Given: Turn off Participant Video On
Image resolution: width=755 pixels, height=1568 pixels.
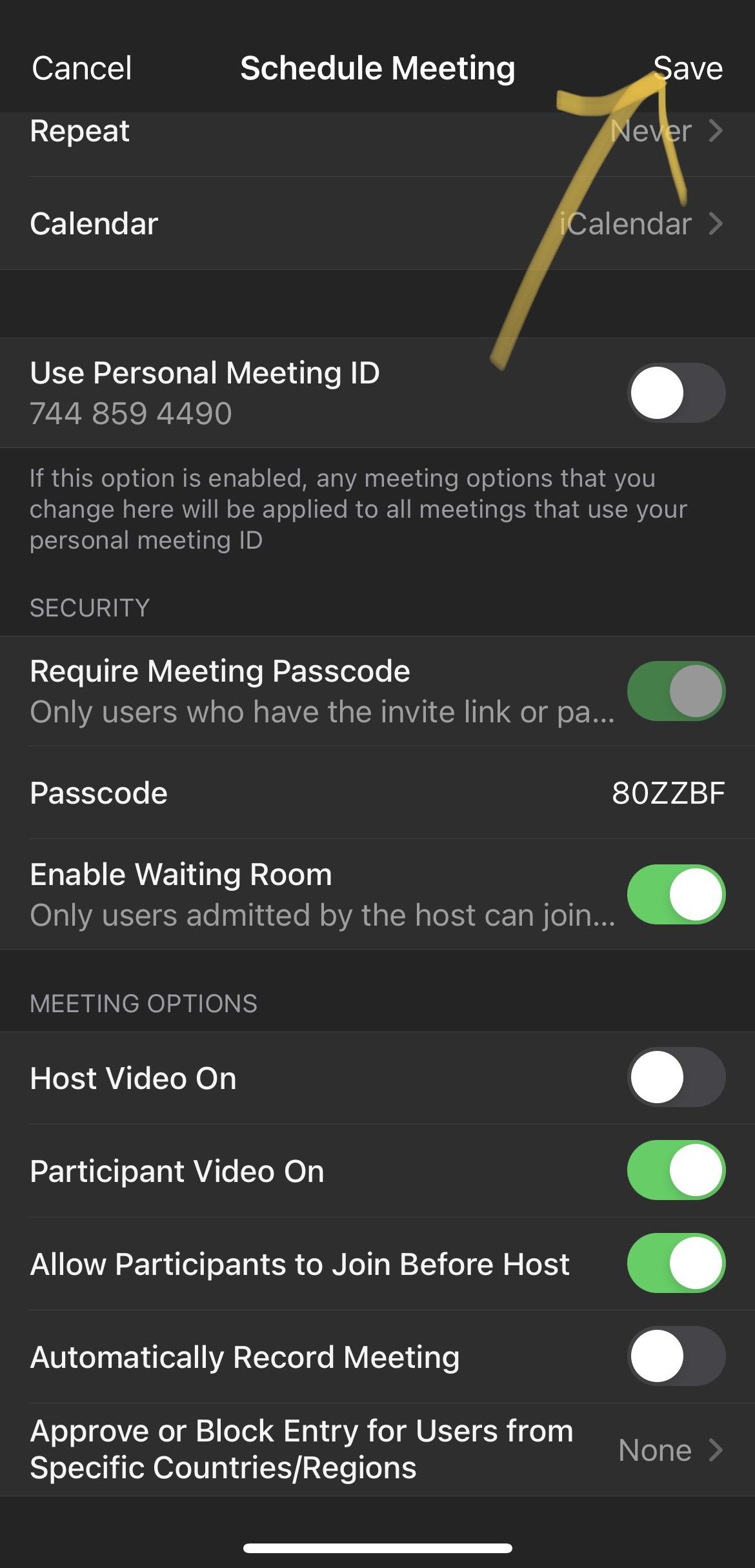Looking at the screenshot, I should coord(676,1170).
